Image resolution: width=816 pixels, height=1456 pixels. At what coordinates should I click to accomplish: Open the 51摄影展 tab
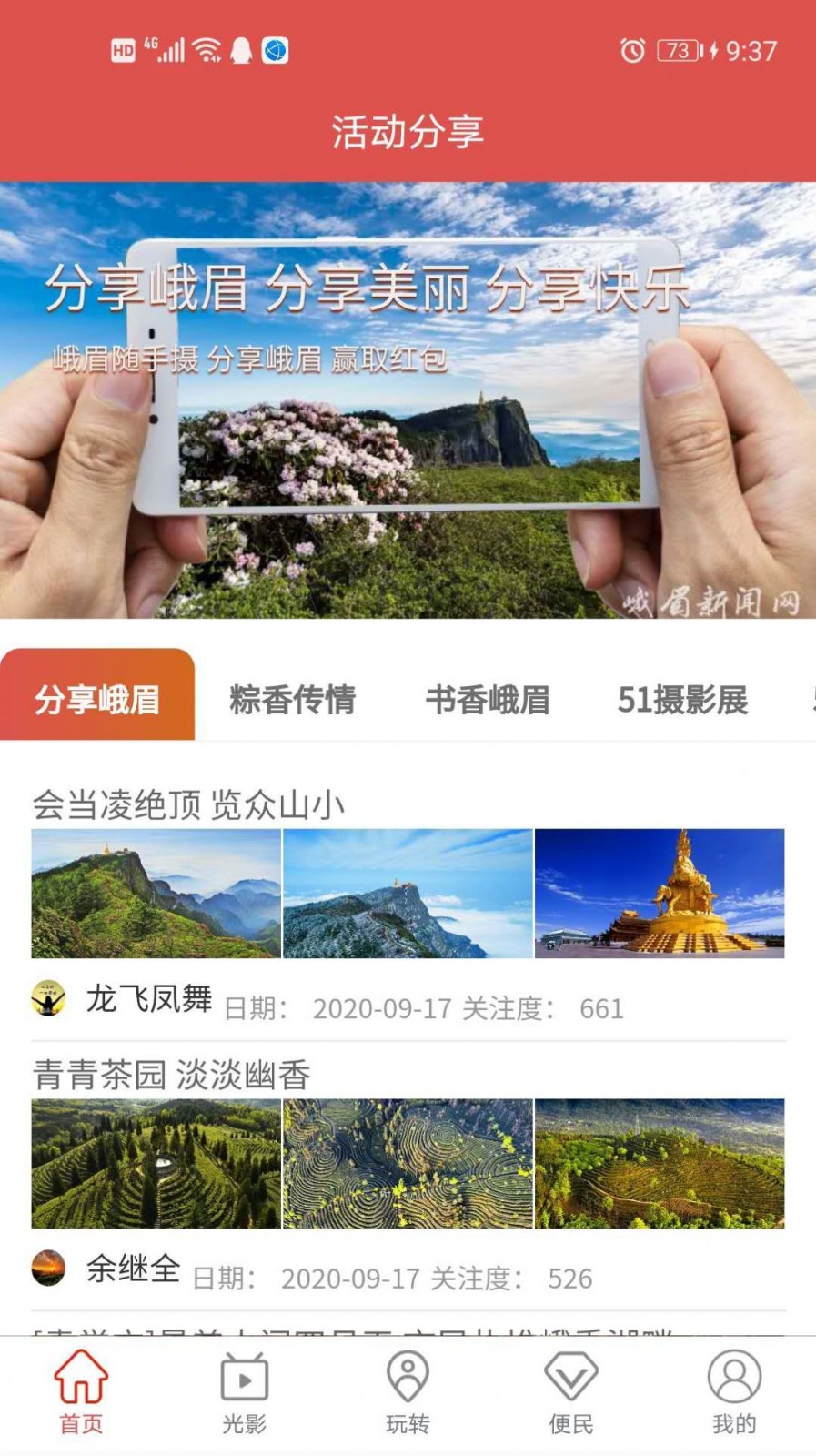click(683, 701)
